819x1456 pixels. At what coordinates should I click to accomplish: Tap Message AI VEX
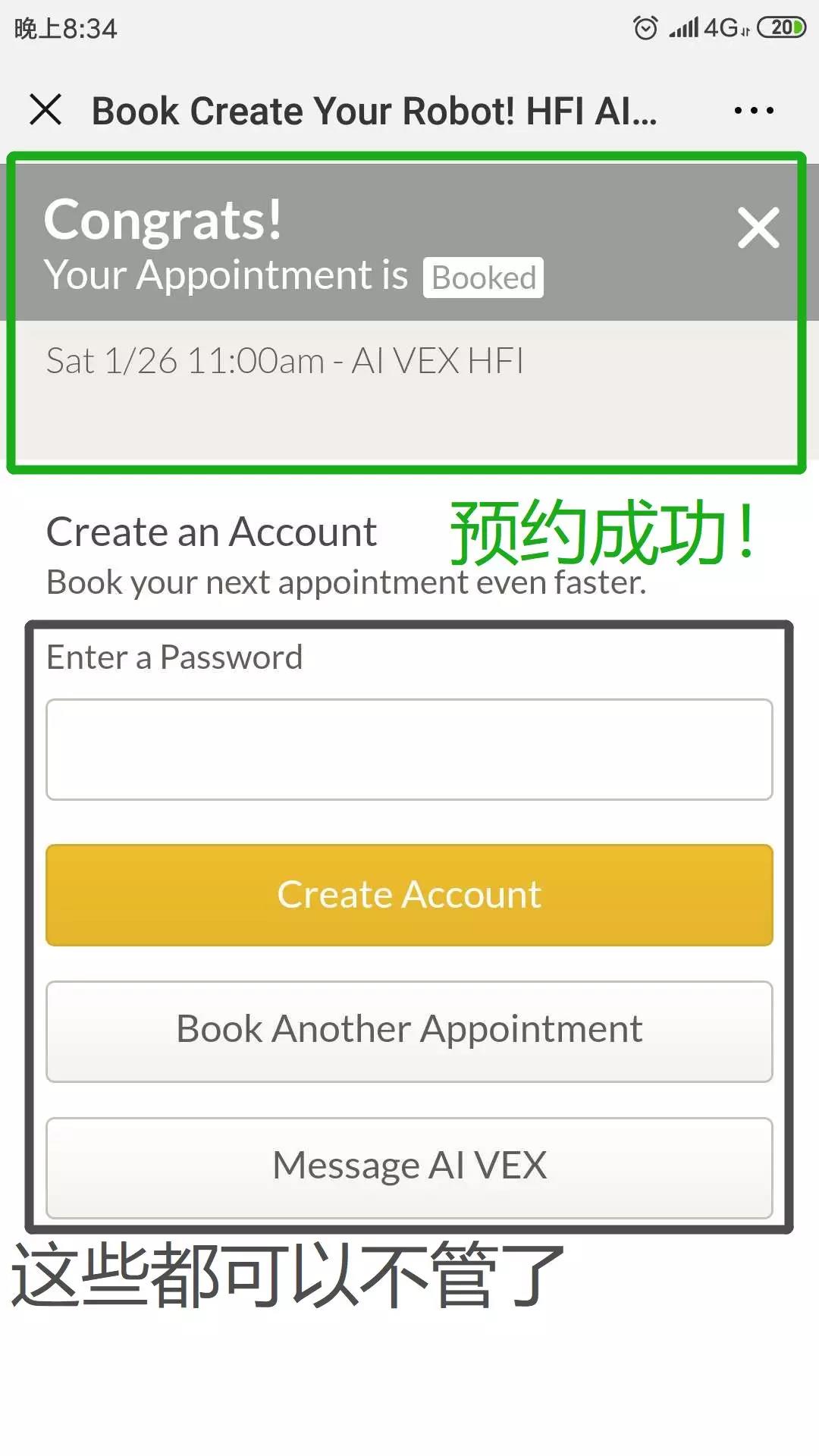pos(409,1166)
